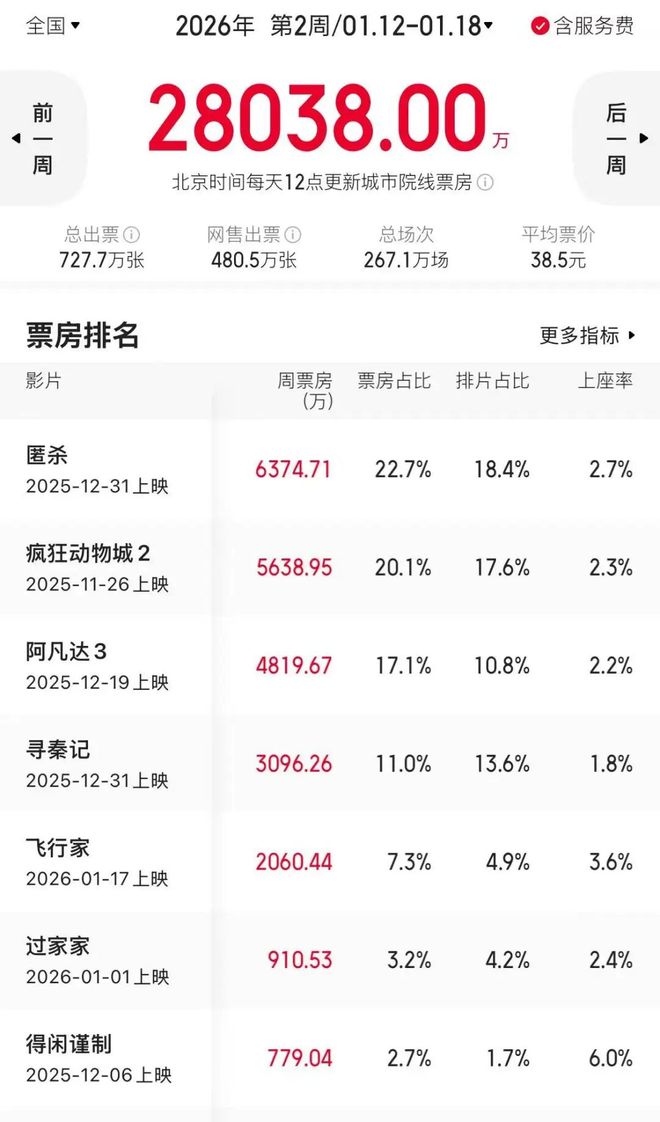
Task: Show info about 总出票
Action: 131,235
